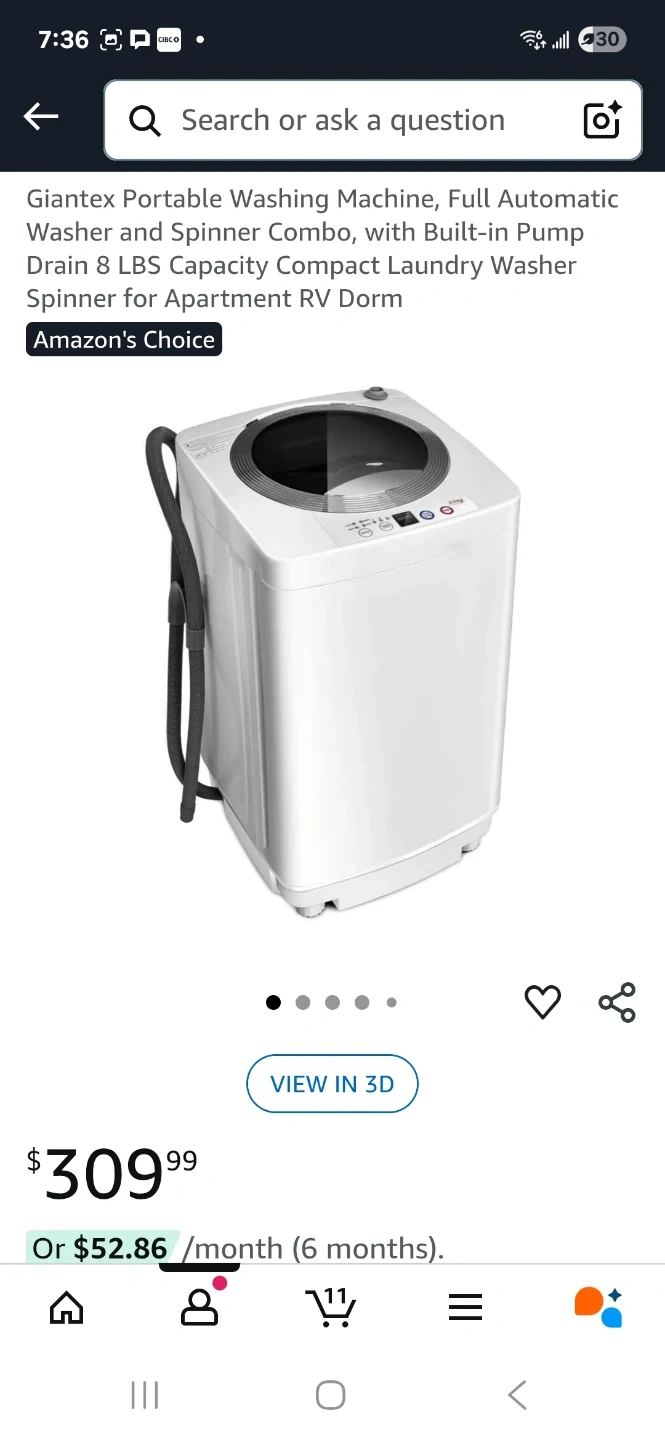Open the Rufus AI assistant icon
The image size is (665, 1440).
click(x=598, y=1306)
